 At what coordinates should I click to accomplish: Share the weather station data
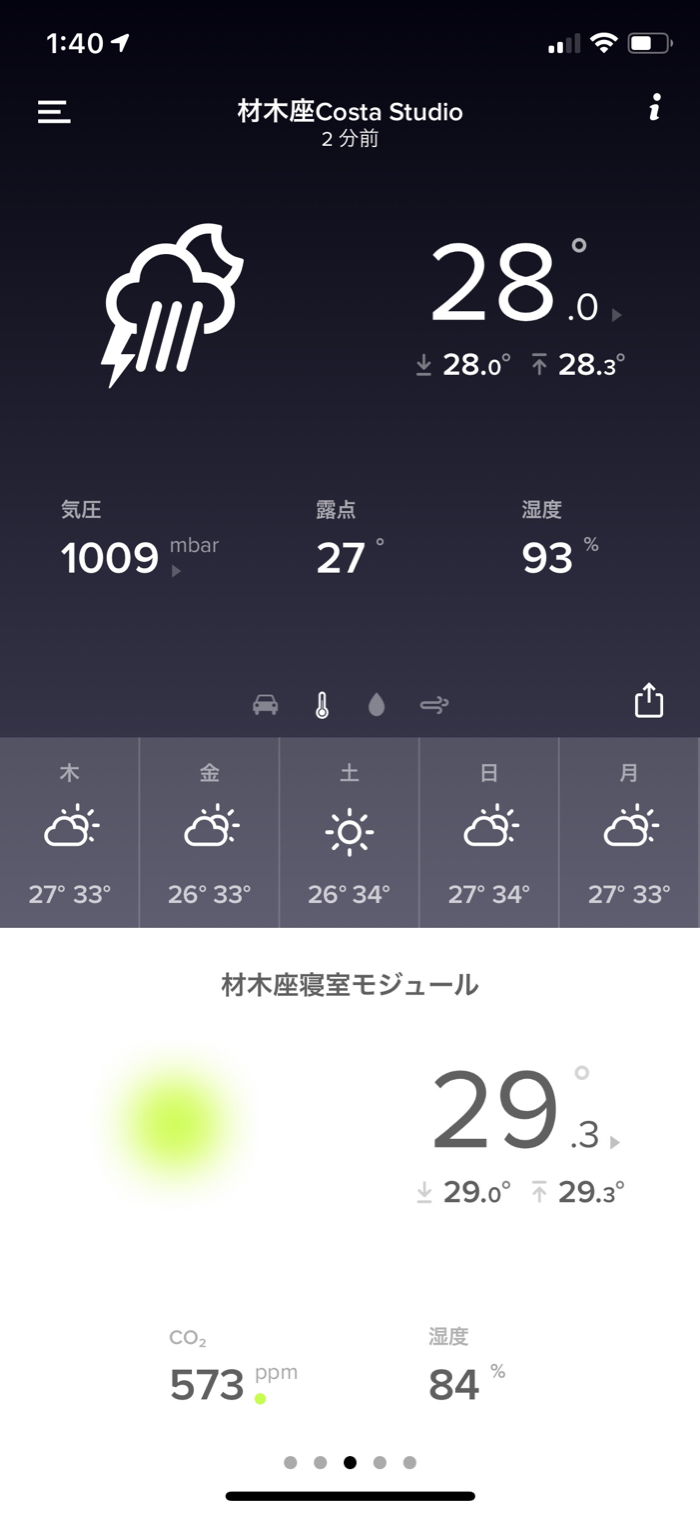pyautogui.click(x=649, y=700)
